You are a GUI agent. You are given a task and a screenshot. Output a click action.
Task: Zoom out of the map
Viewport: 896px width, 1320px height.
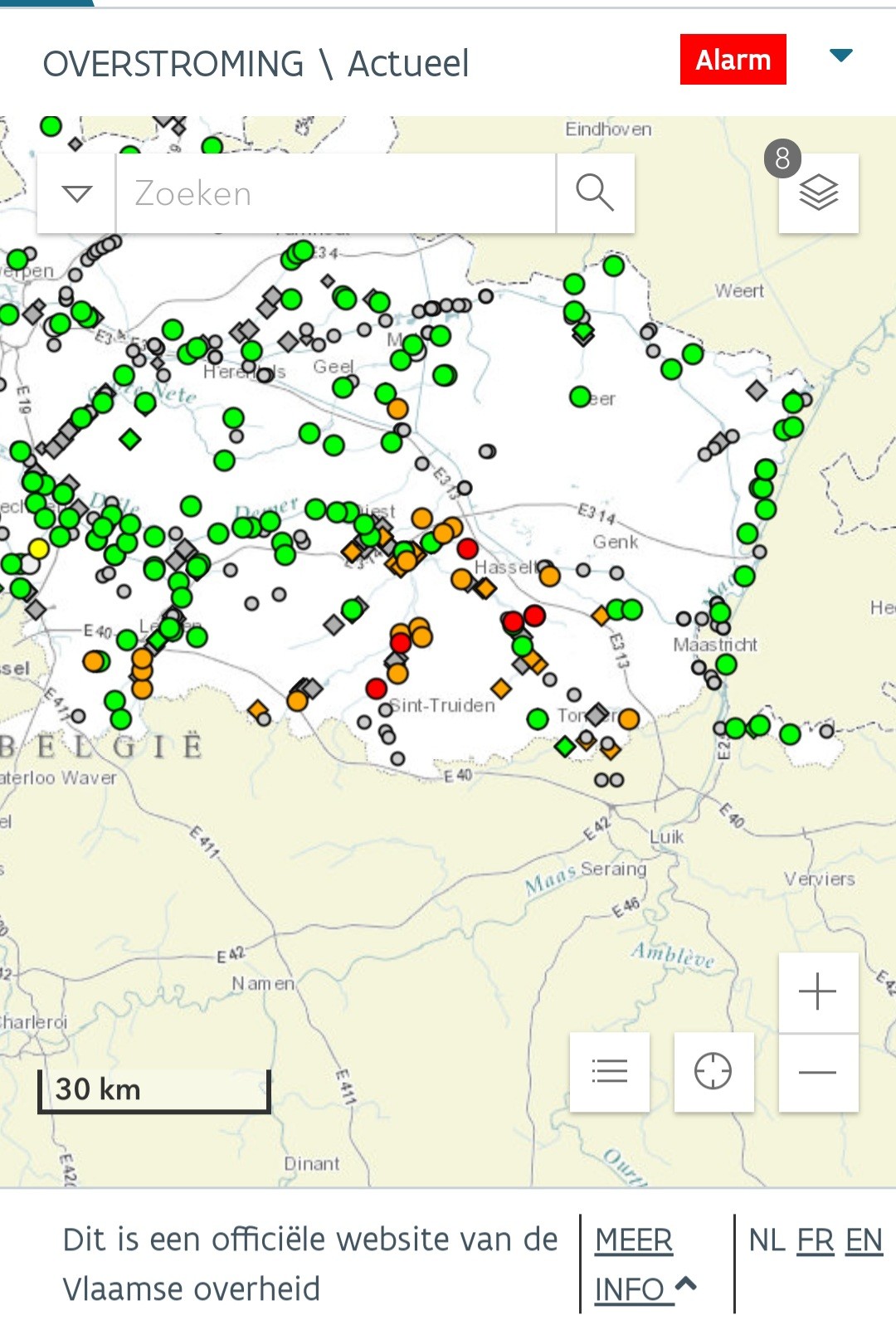(x=818, y=1073)
